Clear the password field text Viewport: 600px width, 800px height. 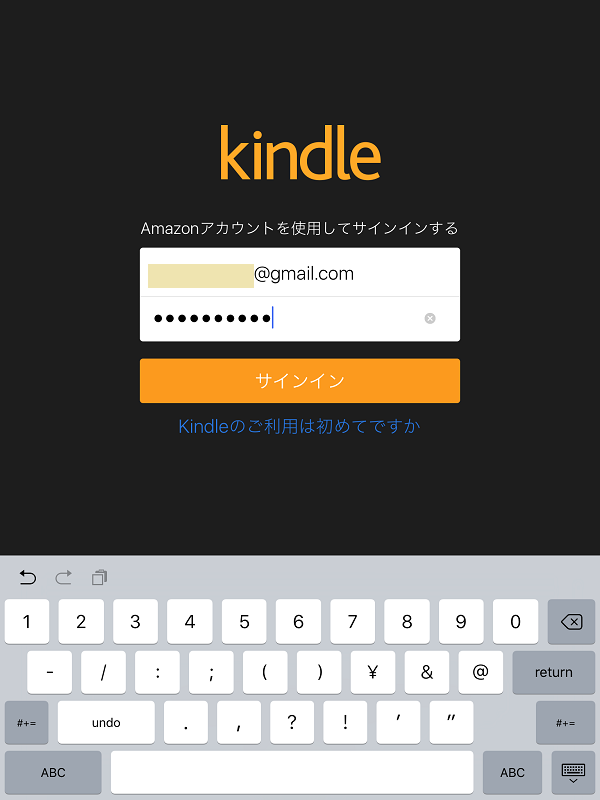click(x=430, y=318)
